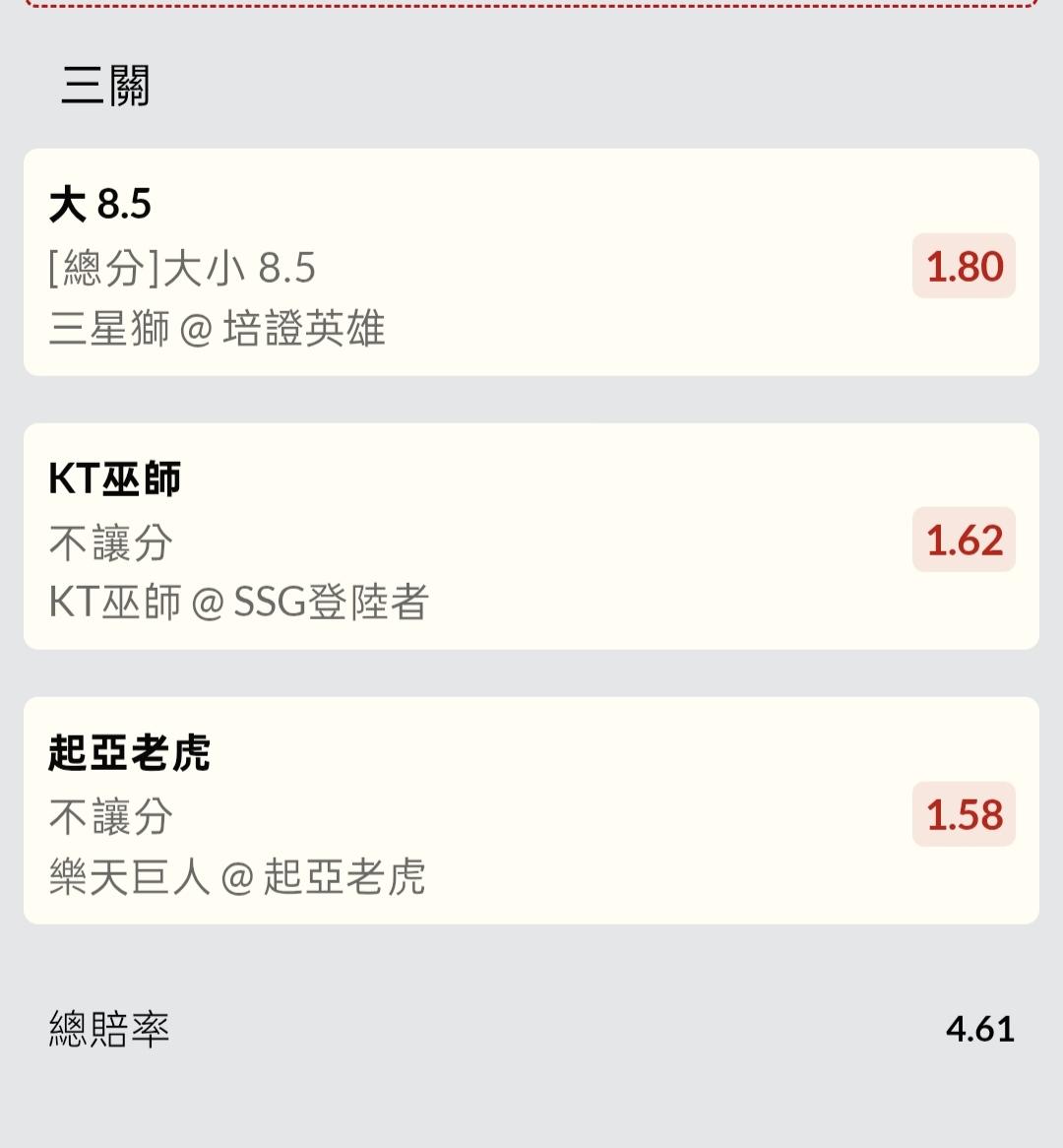
Task: Open the 大 8.5 三星獅 bet card
Action: (x=531, y=263)
